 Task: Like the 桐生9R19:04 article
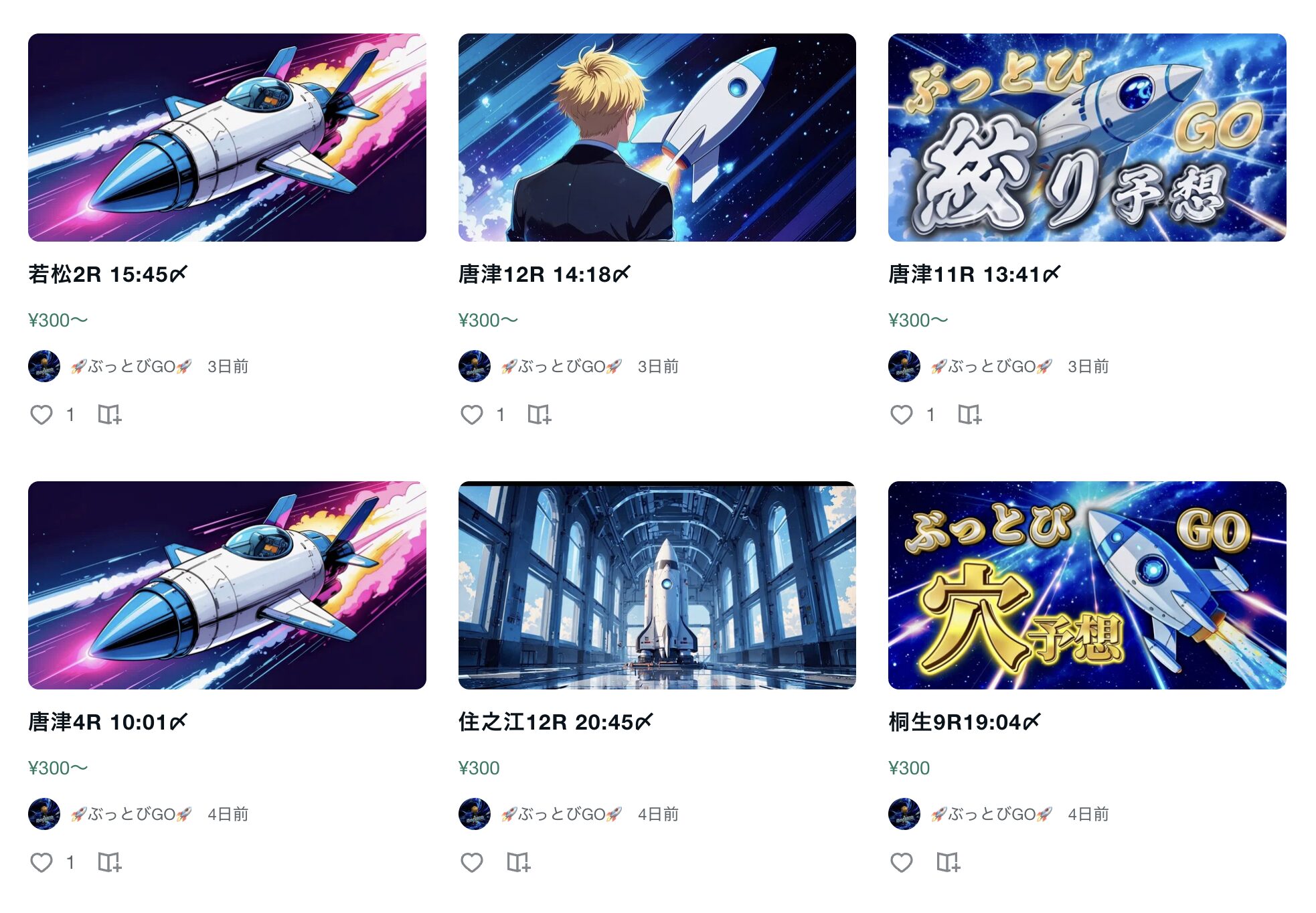pos(902,863)
